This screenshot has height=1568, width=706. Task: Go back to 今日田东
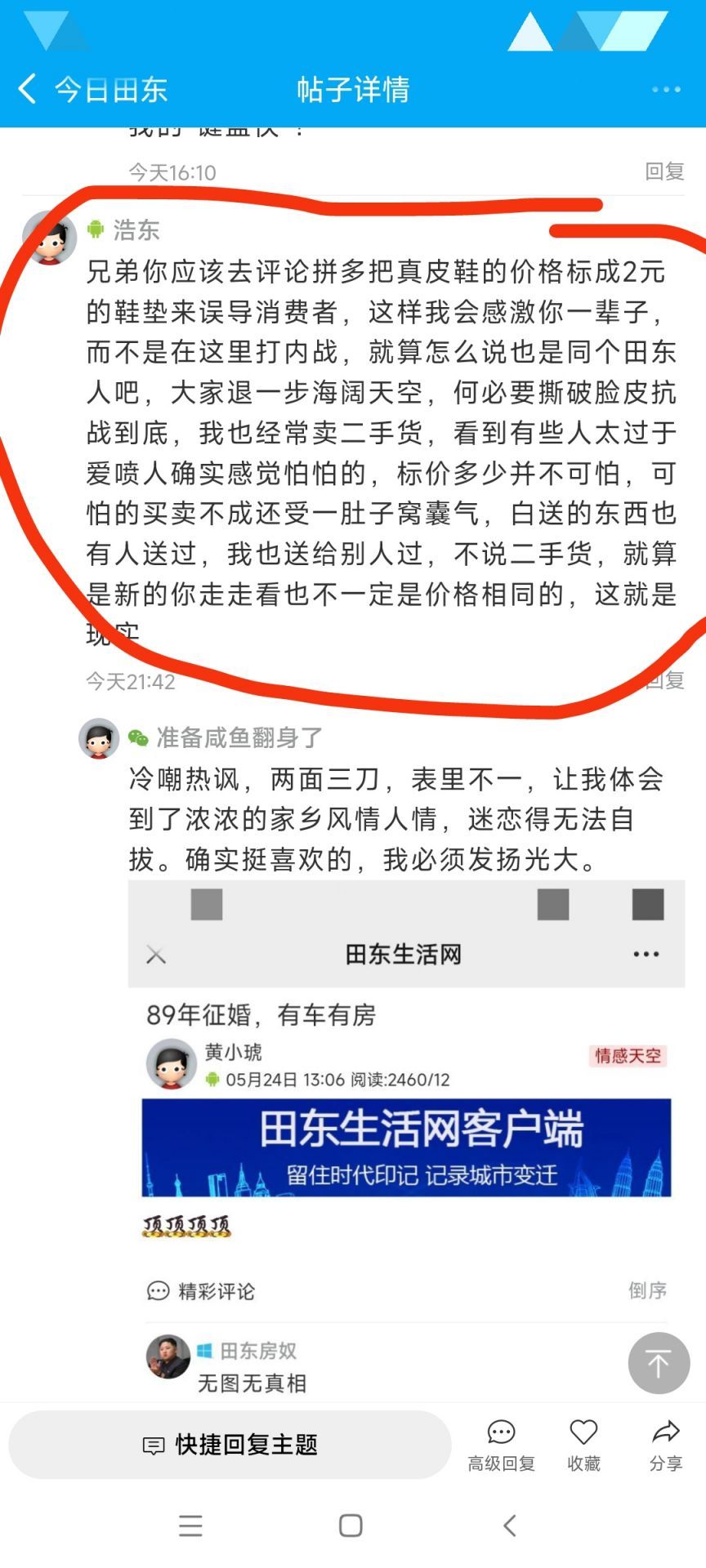pos(92,88)
